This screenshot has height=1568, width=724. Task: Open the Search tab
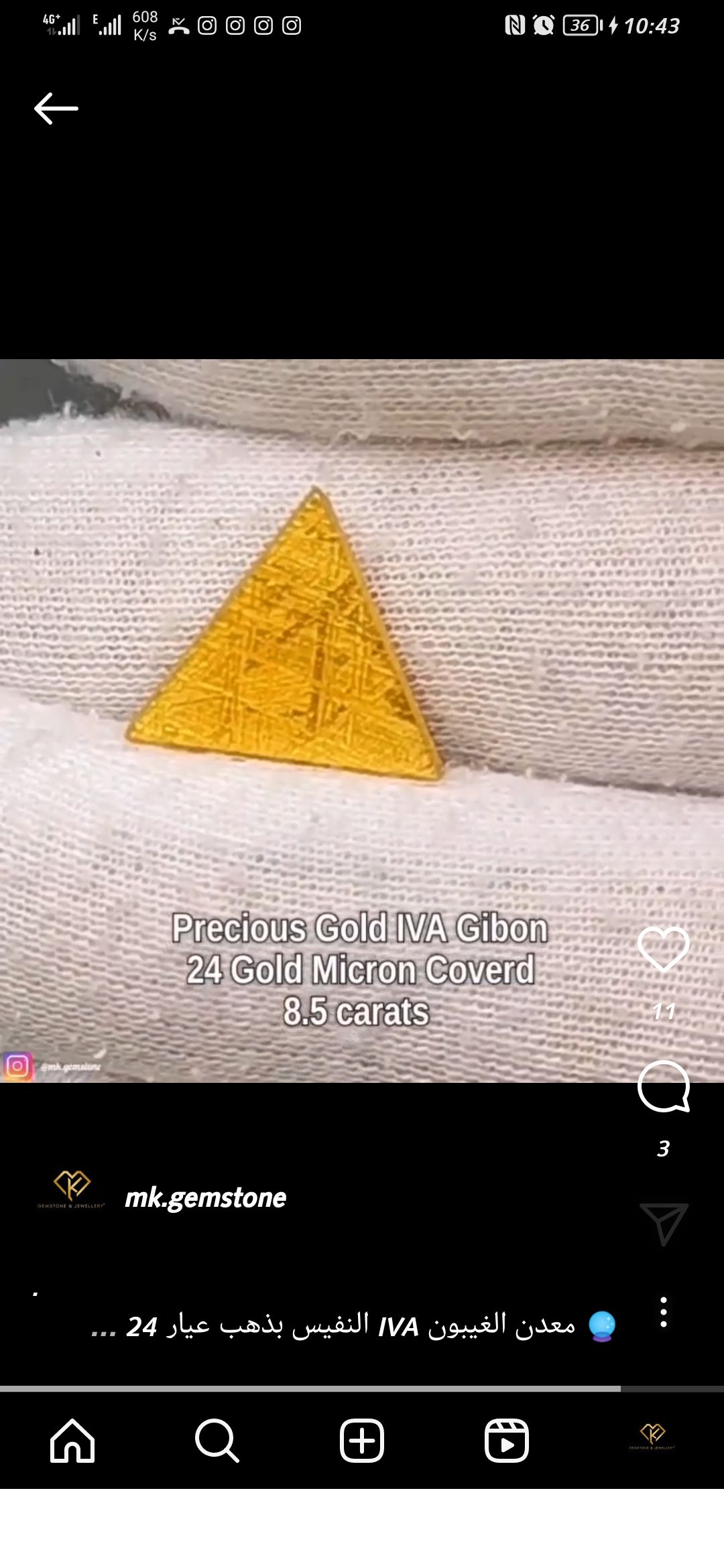217,1440
